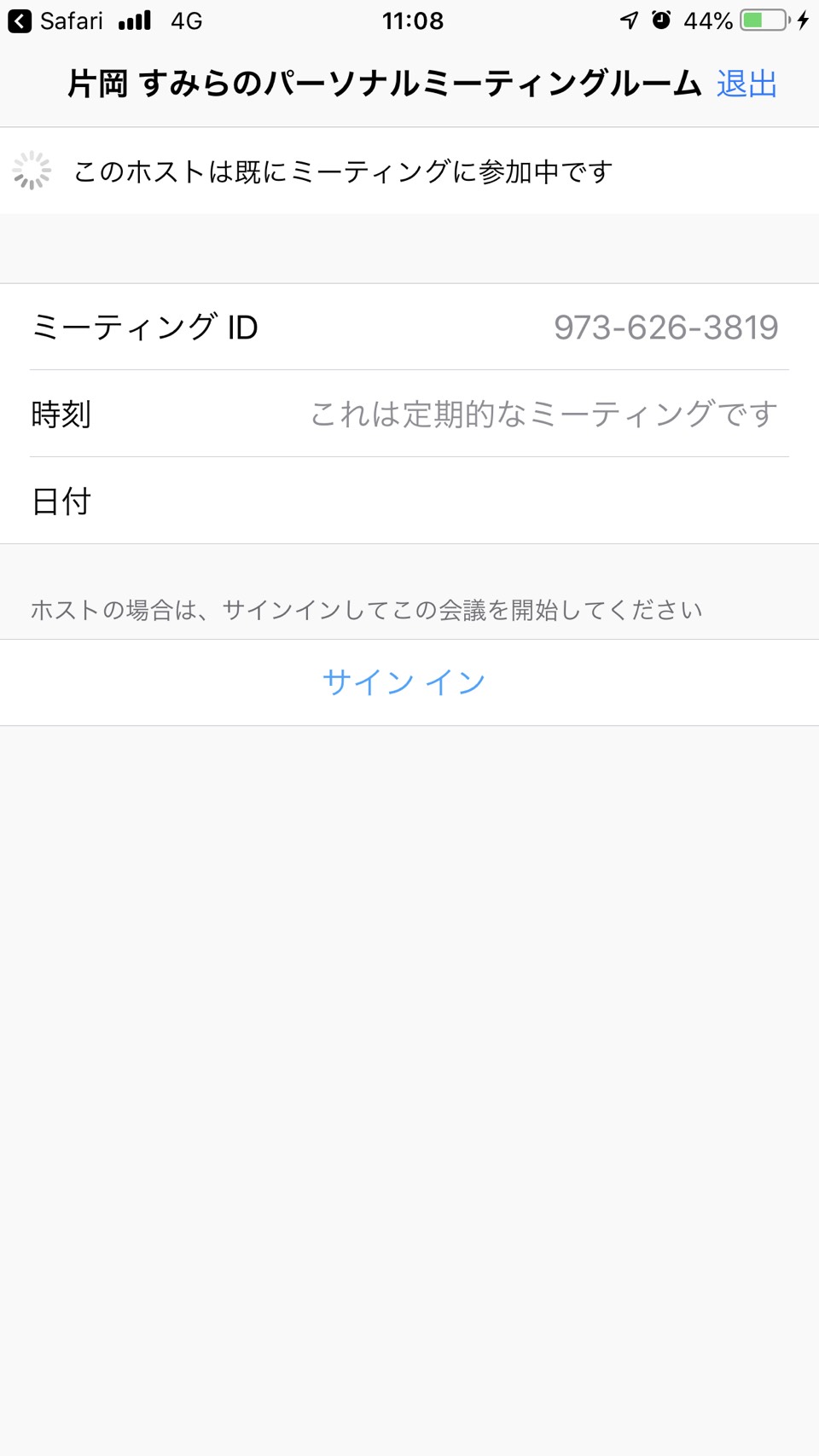Tap サイン イン to sign in as host
The width and height of the screenshot is (819, 1456).
404,682
